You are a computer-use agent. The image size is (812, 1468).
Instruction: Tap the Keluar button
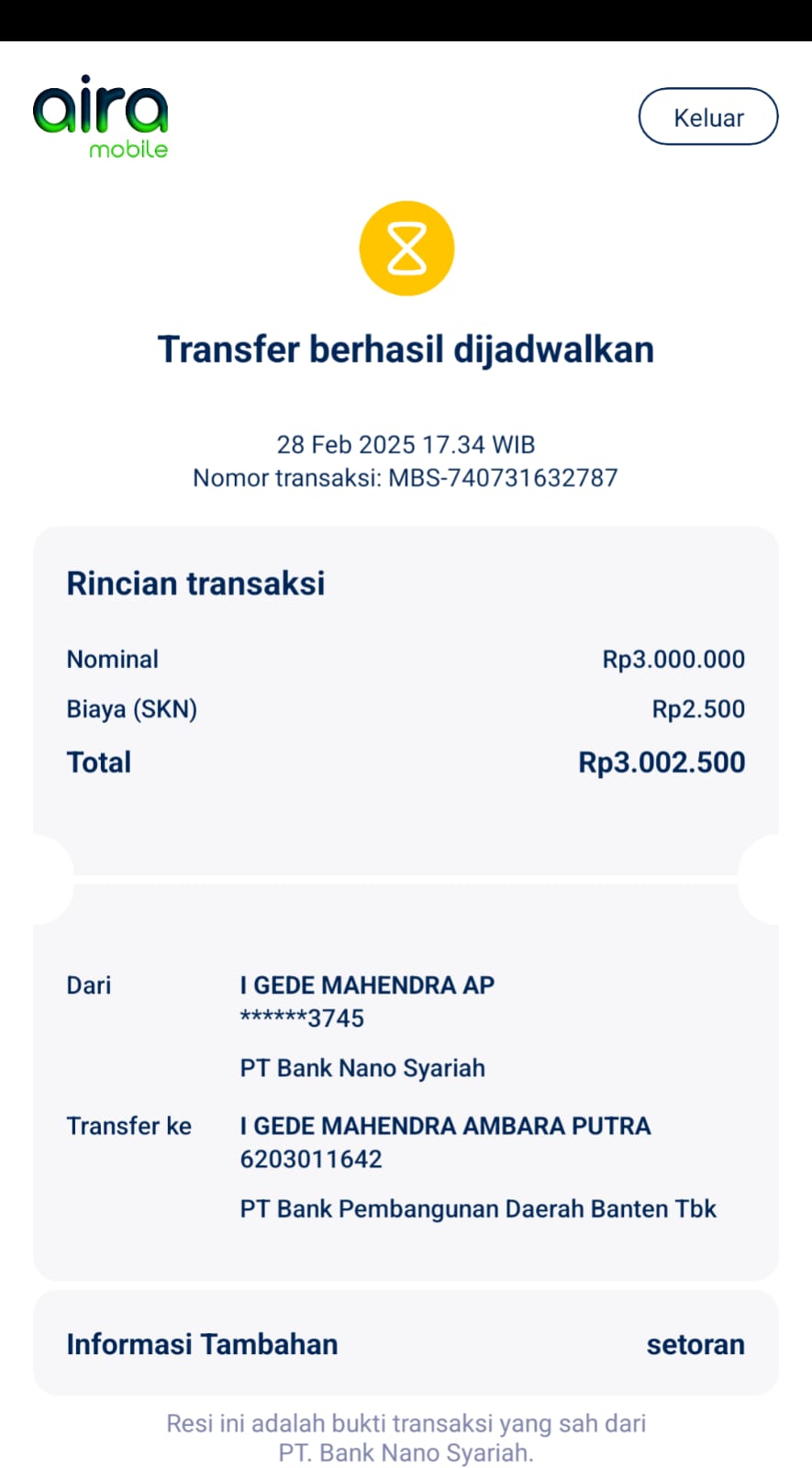tap(707, 117)
